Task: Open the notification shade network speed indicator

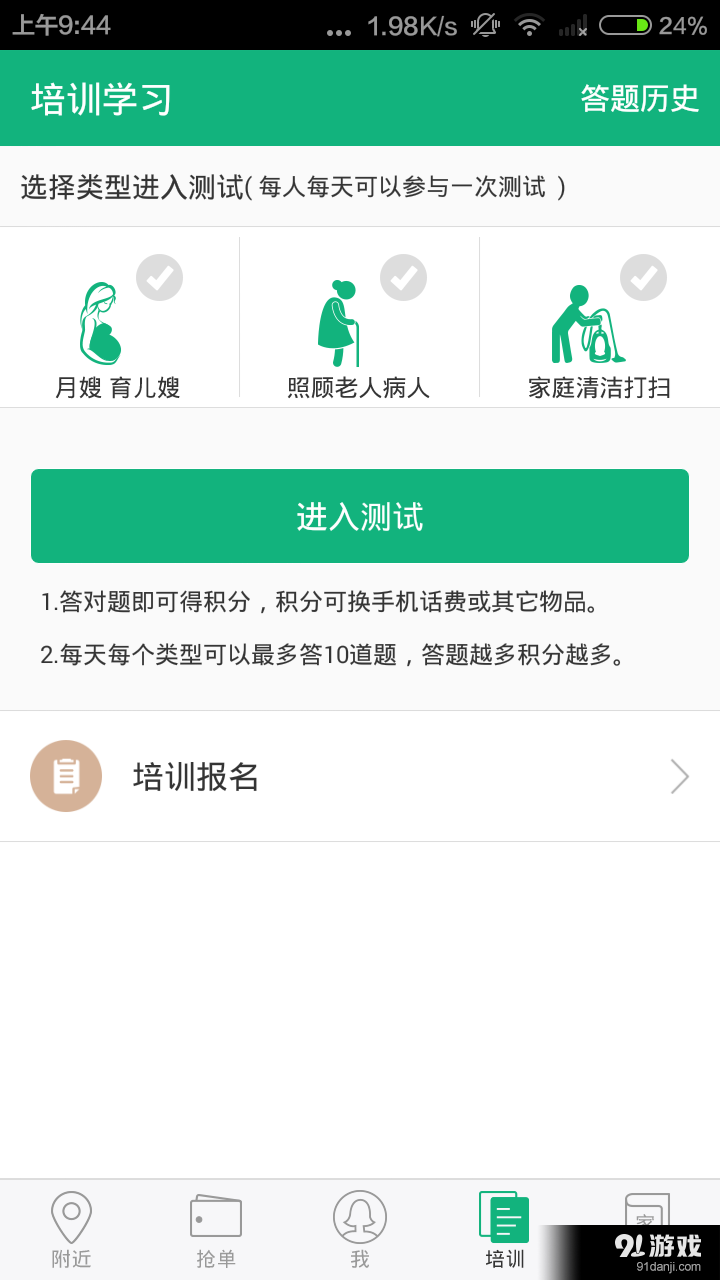Action: (x=415, y=27)
